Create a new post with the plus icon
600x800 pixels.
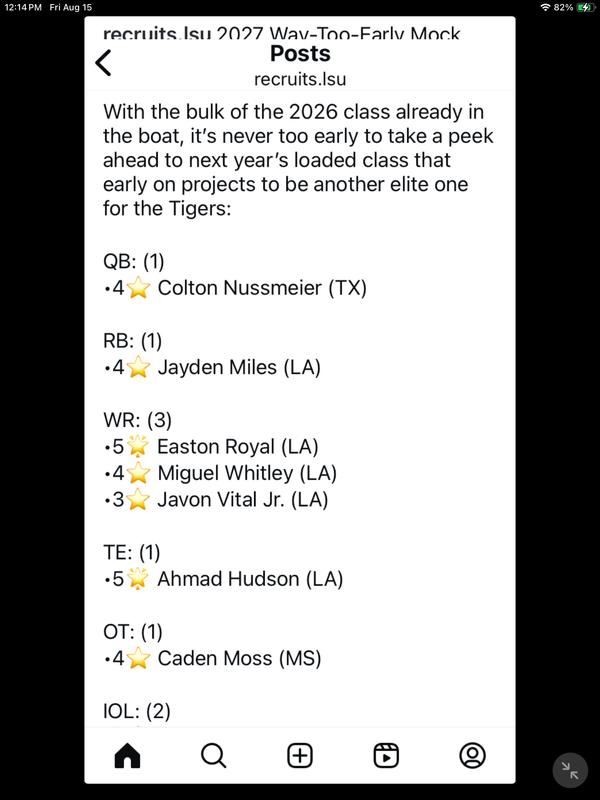[300, 755]
